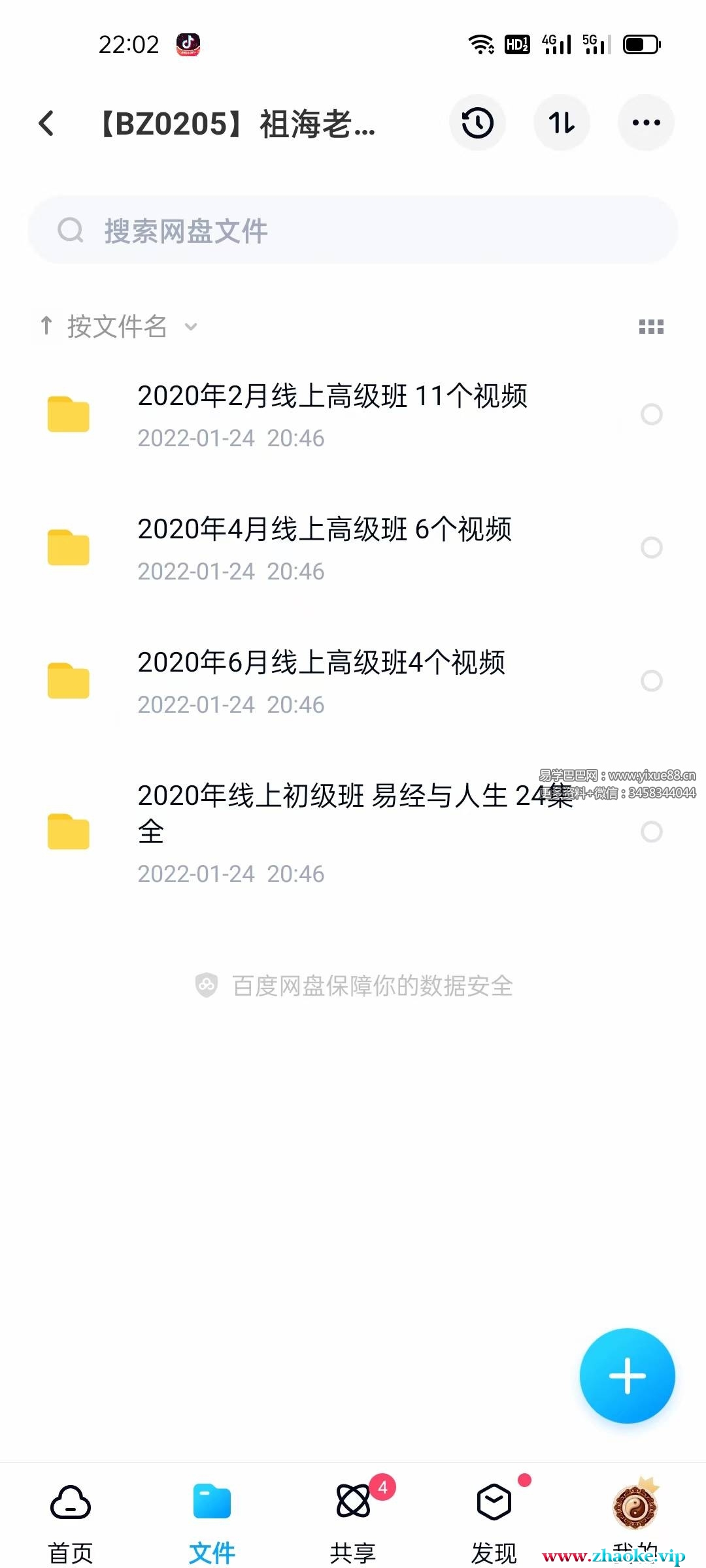706x1568 pixels.
Task: Open the recent history clock icon
Action: coord(477,123)
